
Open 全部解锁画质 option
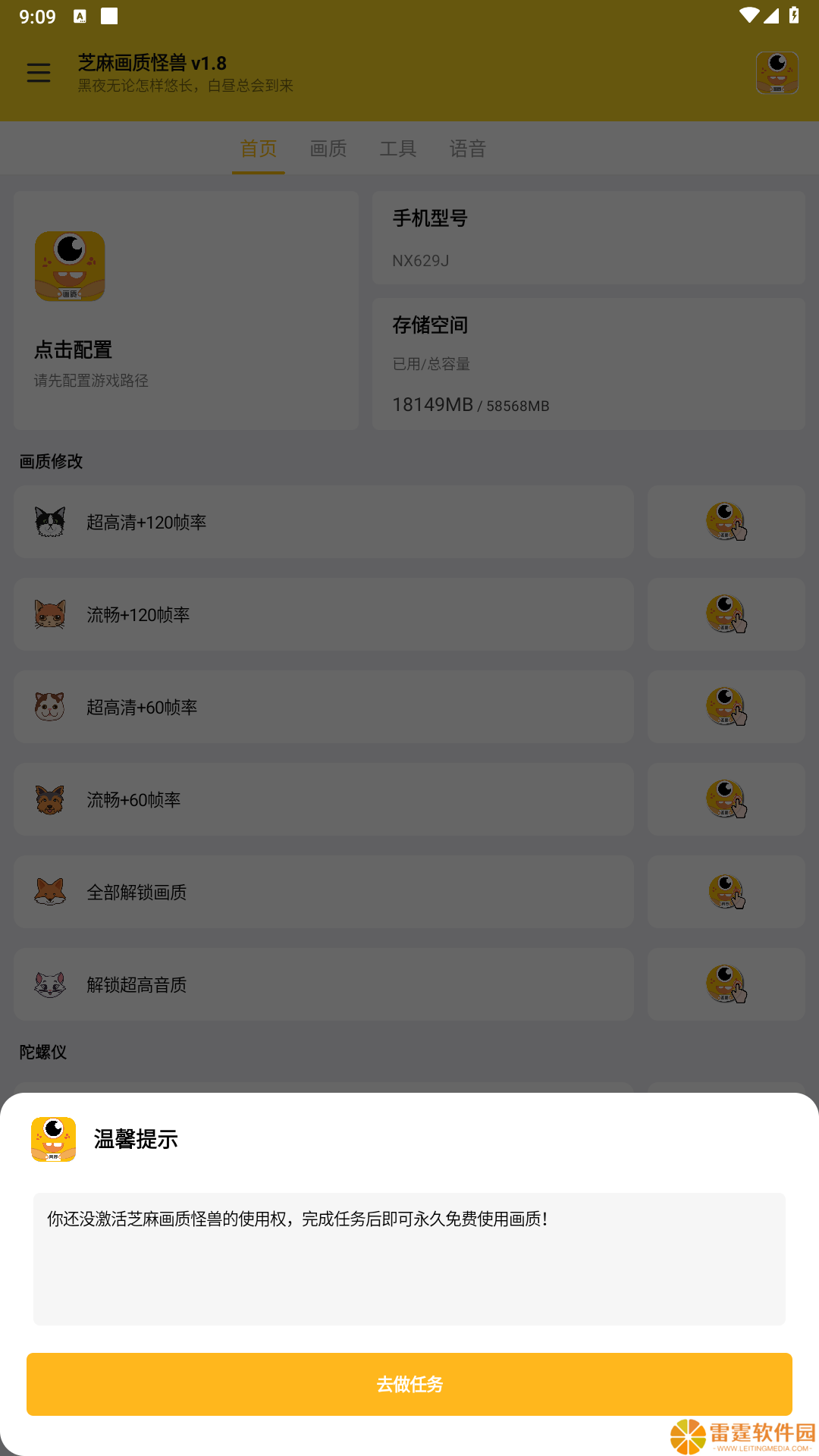coord(324,892)
